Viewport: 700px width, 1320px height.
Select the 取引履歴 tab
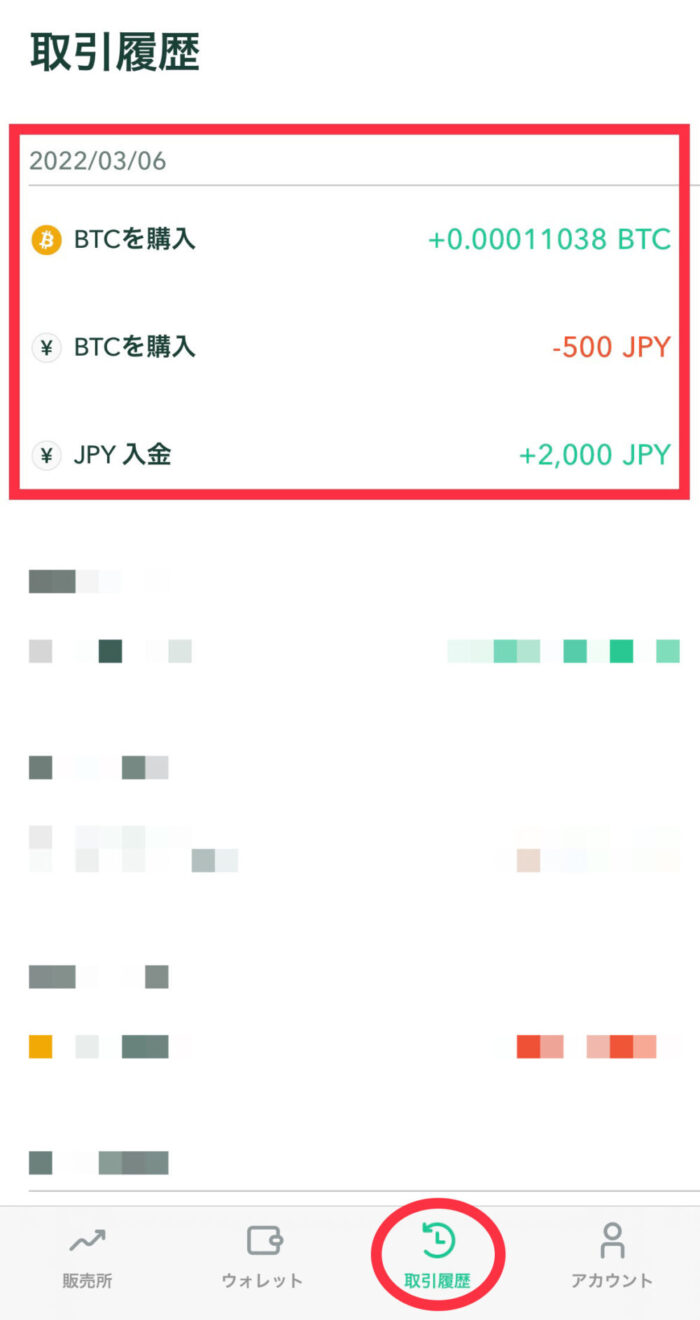pos(438,1258)
